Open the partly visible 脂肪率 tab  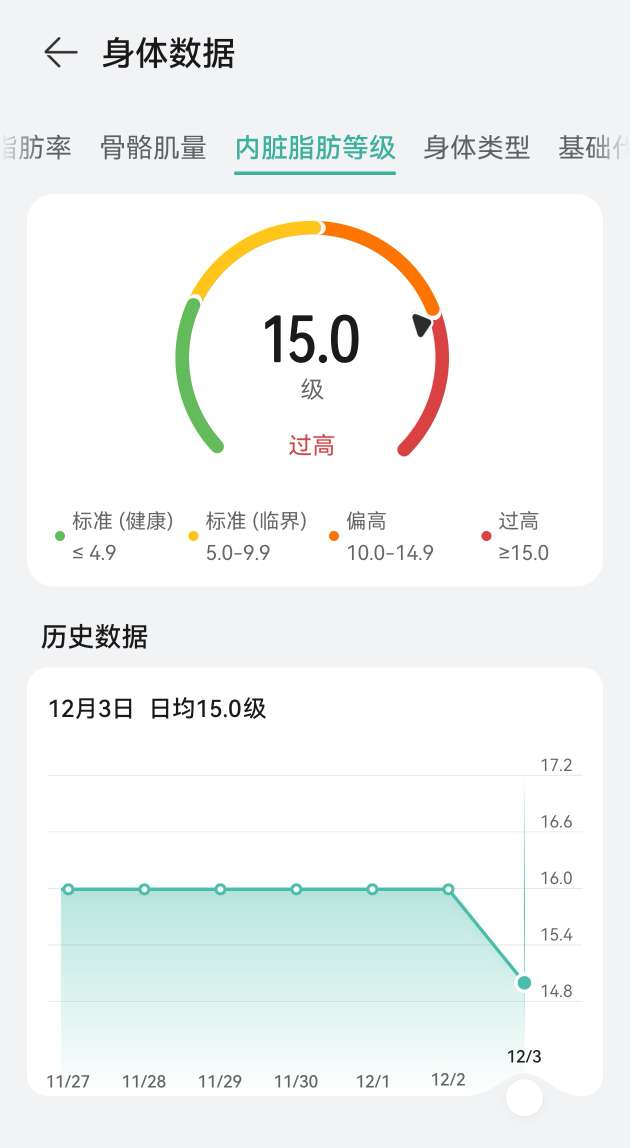click(38, 148)
